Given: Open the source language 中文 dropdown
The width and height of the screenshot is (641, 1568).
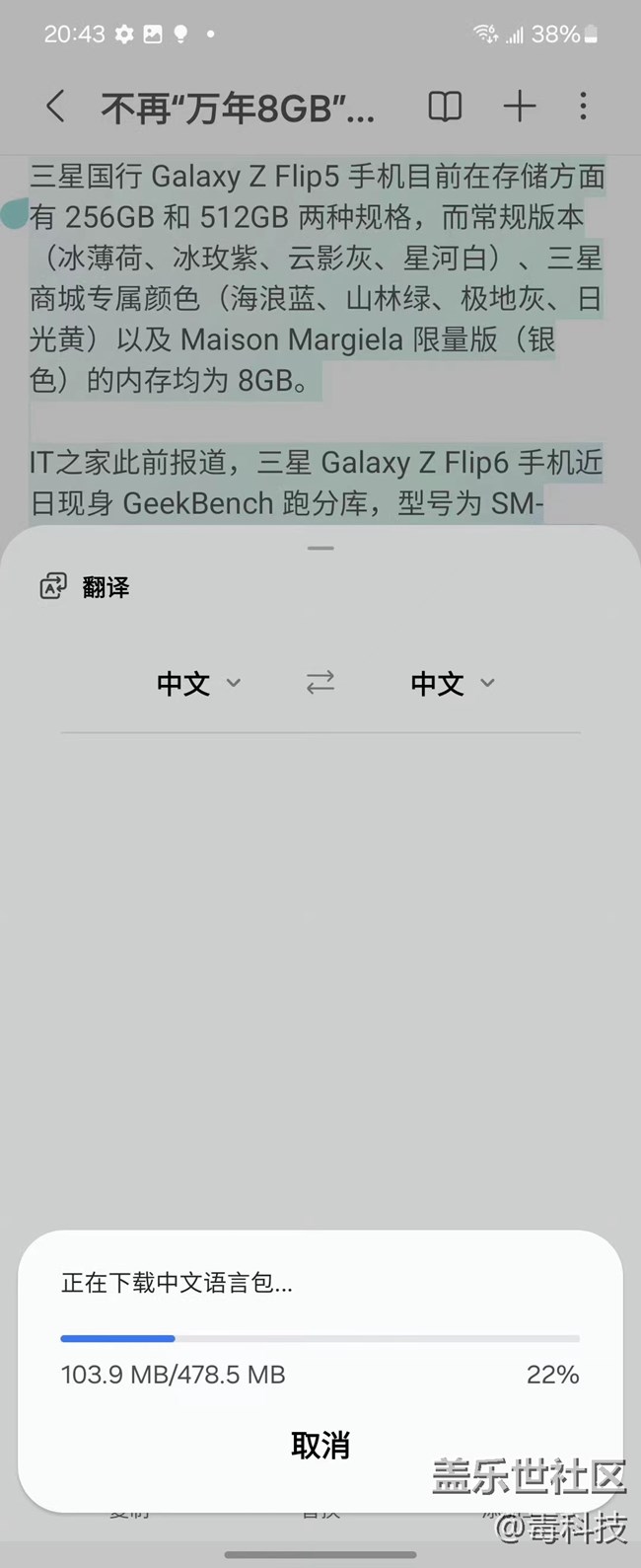Looking at the screenshot, I should tap(198, 683).
